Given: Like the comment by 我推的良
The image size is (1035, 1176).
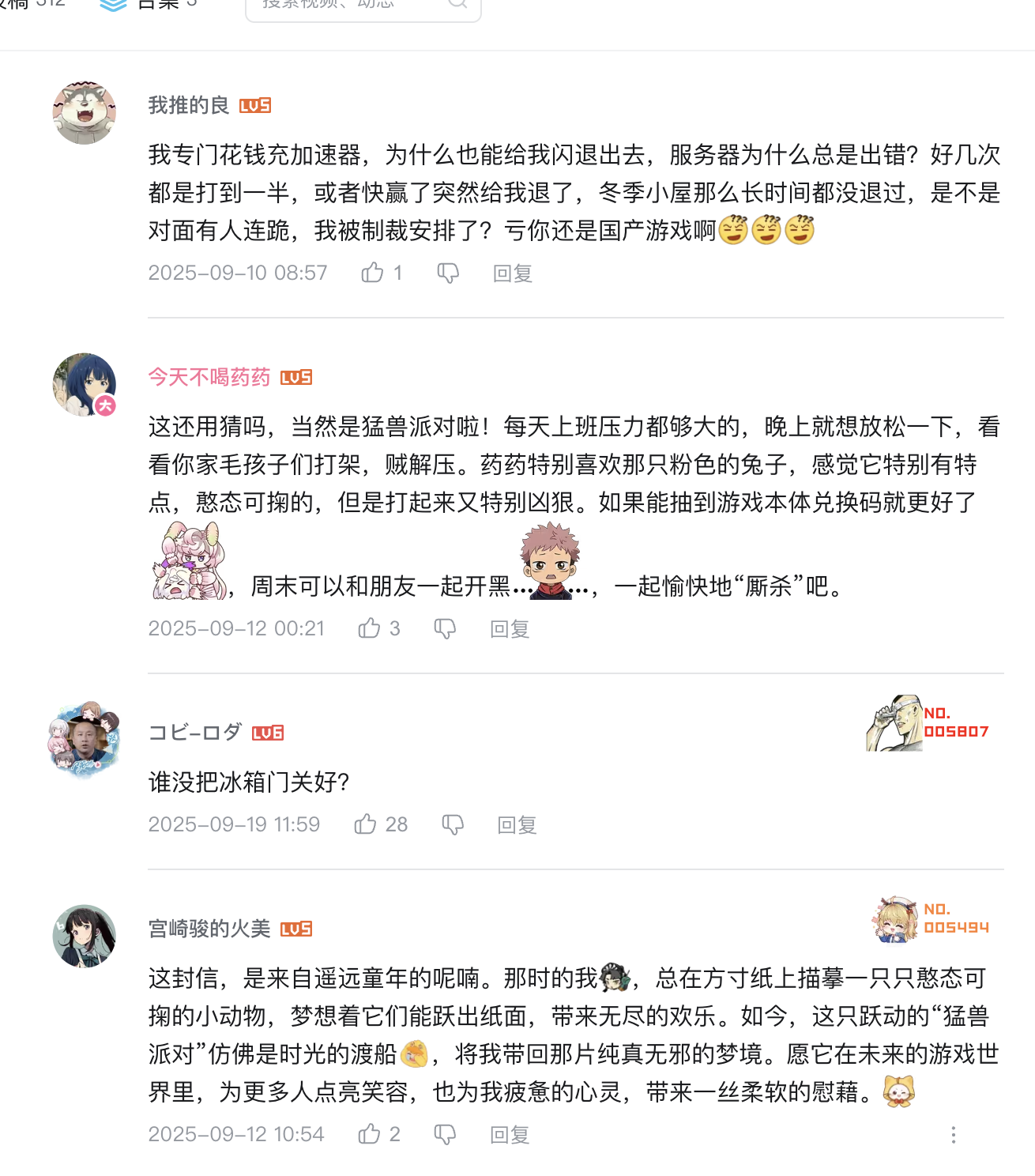Looking at the screenshot, I should tap(372, 273).
